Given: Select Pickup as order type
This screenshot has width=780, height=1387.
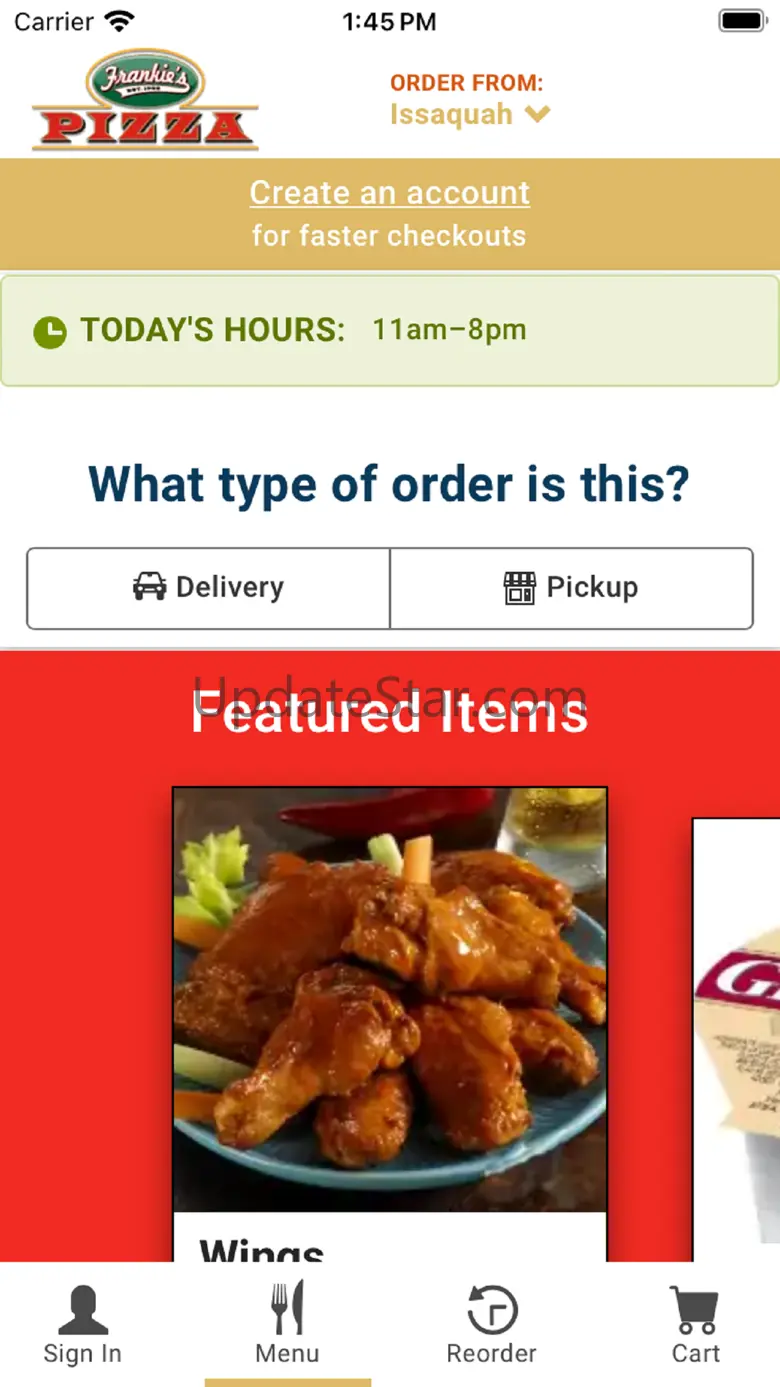Looking at the screenshot, I should (571, 588).
